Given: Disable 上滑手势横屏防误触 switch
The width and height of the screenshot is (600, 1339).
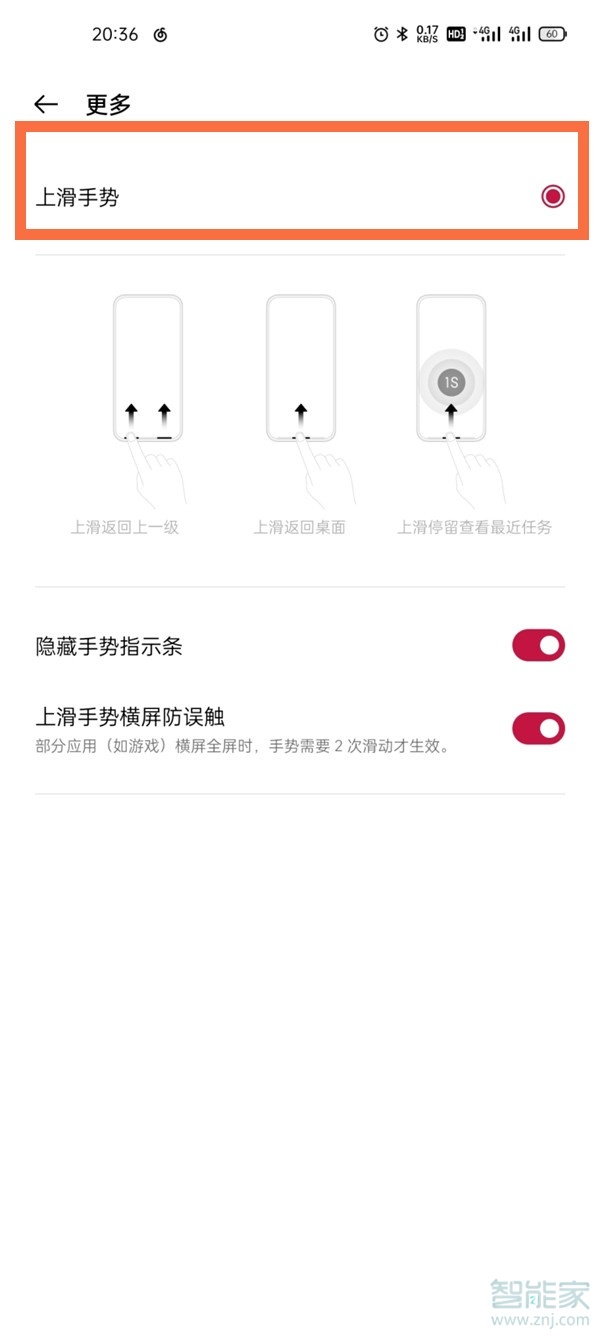Looking at the screenshot, I should click(x=538, y=729).
